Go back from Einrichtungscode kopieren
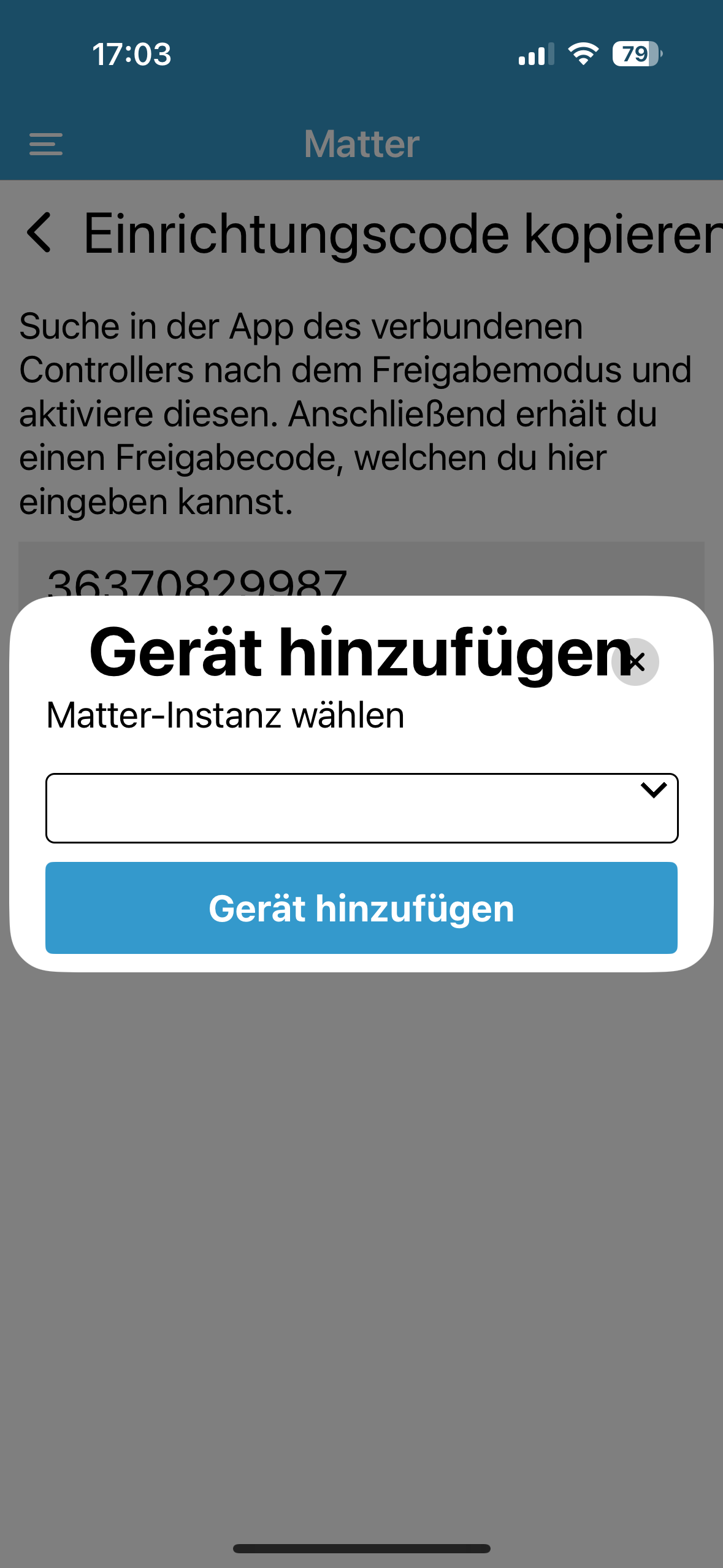Viewport: 723px width, 1568px height. [39, 233]
